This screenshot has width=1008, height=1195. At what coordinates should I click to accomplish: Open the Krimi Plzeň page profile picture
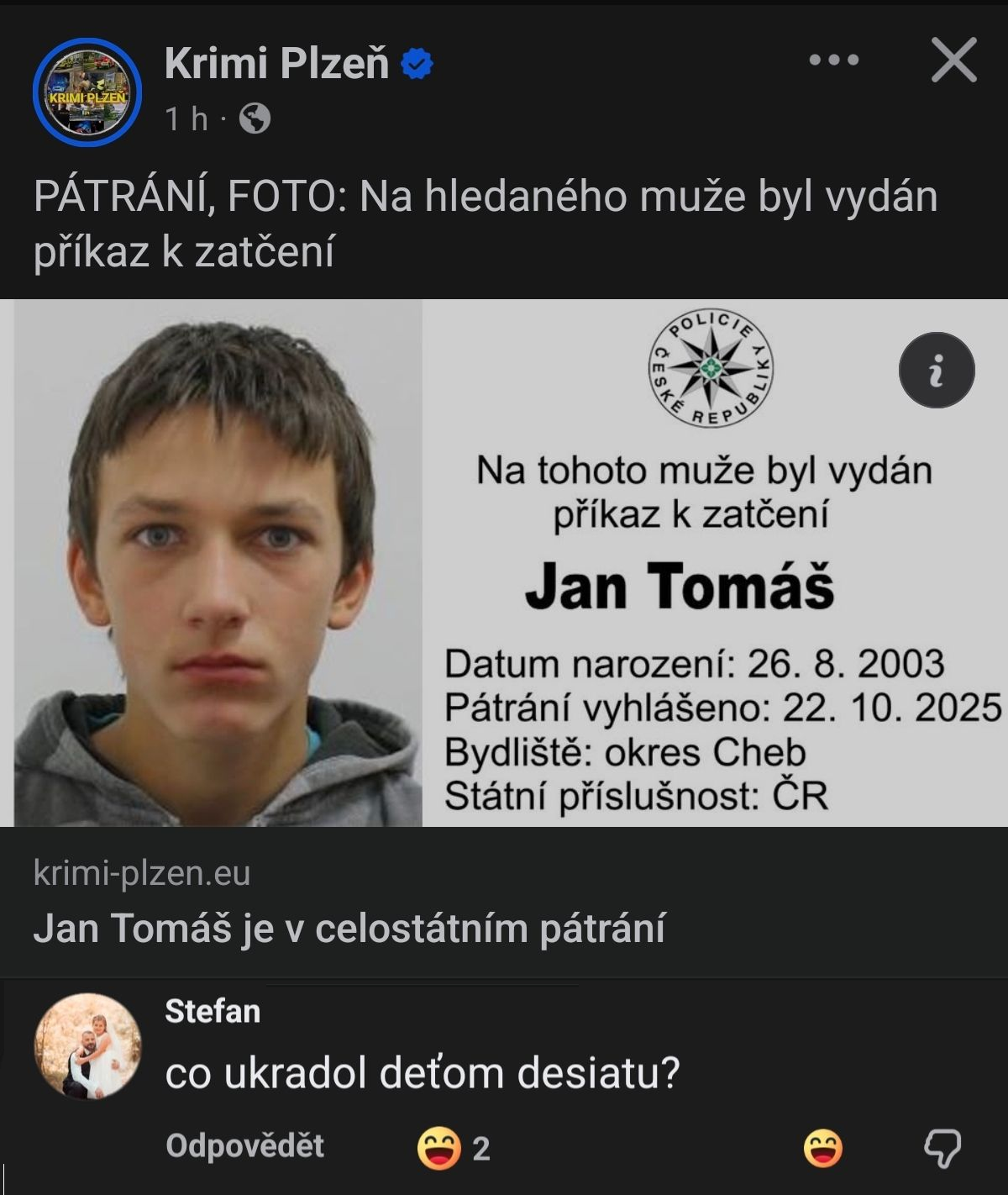click(x=87, y=92)
